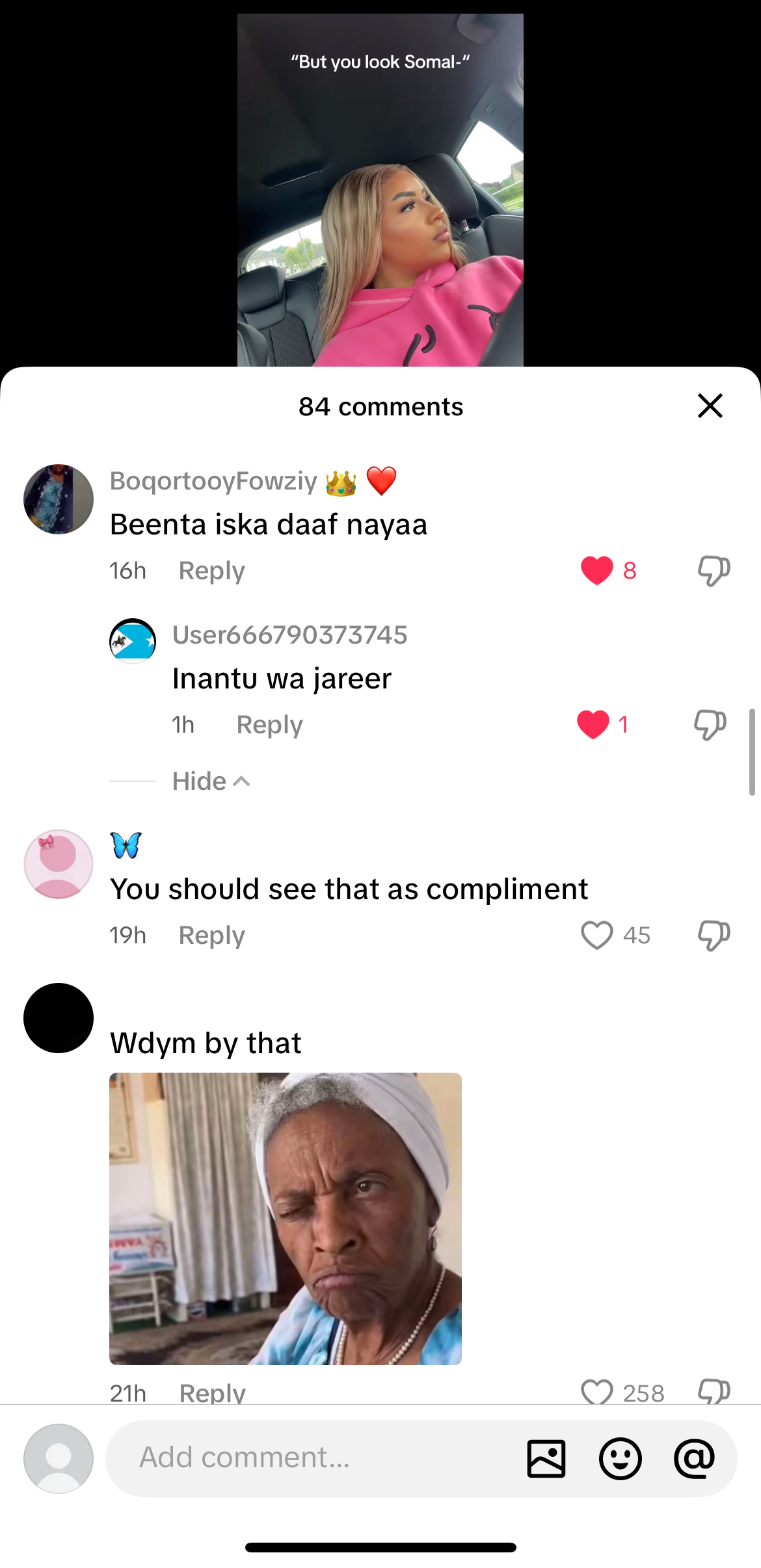The image size is (761, 1568).
Task: Unlike the 'Inantu wa jareer' reply
Action: pyautogui.click(x=593, y=724)
